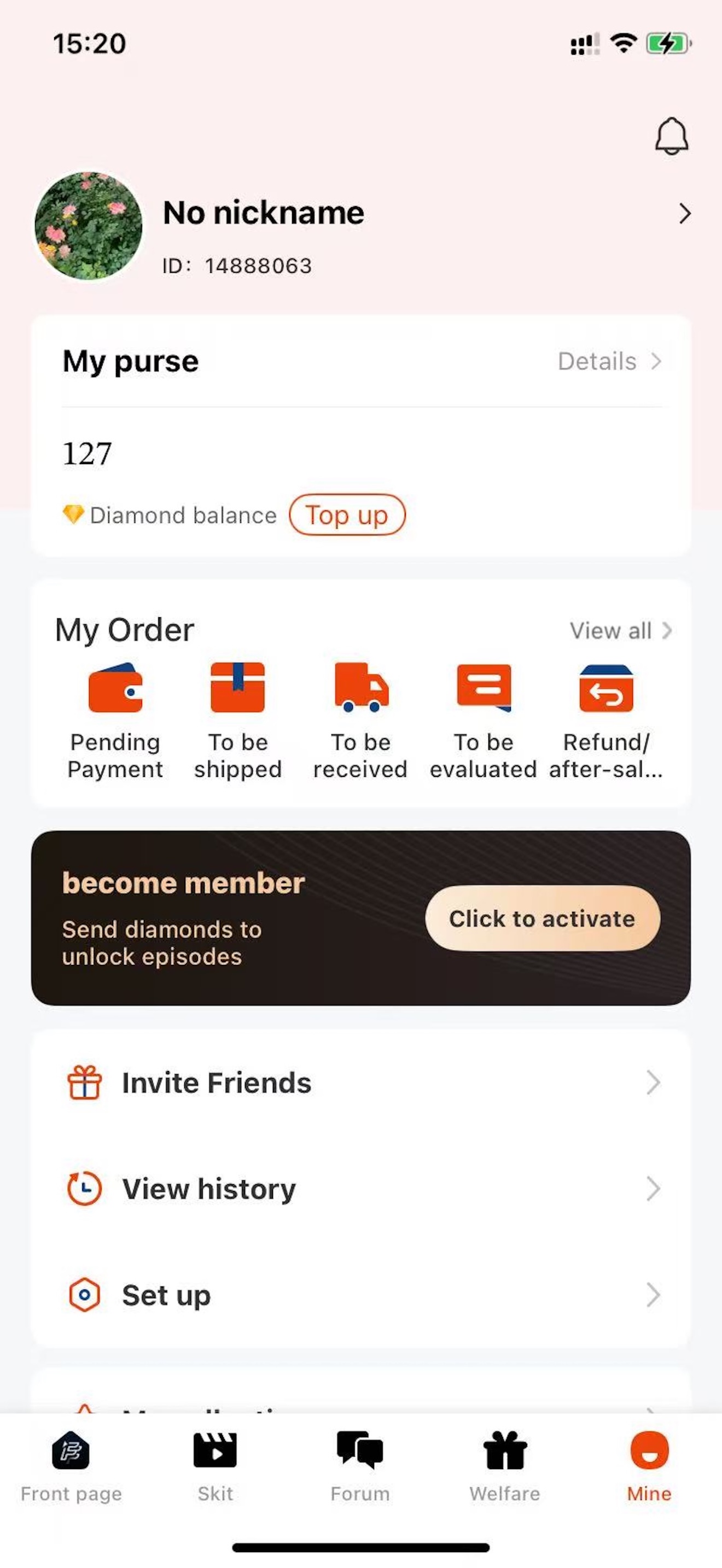Show orders To be received
722x1568 pixels.
pos(360,720)
